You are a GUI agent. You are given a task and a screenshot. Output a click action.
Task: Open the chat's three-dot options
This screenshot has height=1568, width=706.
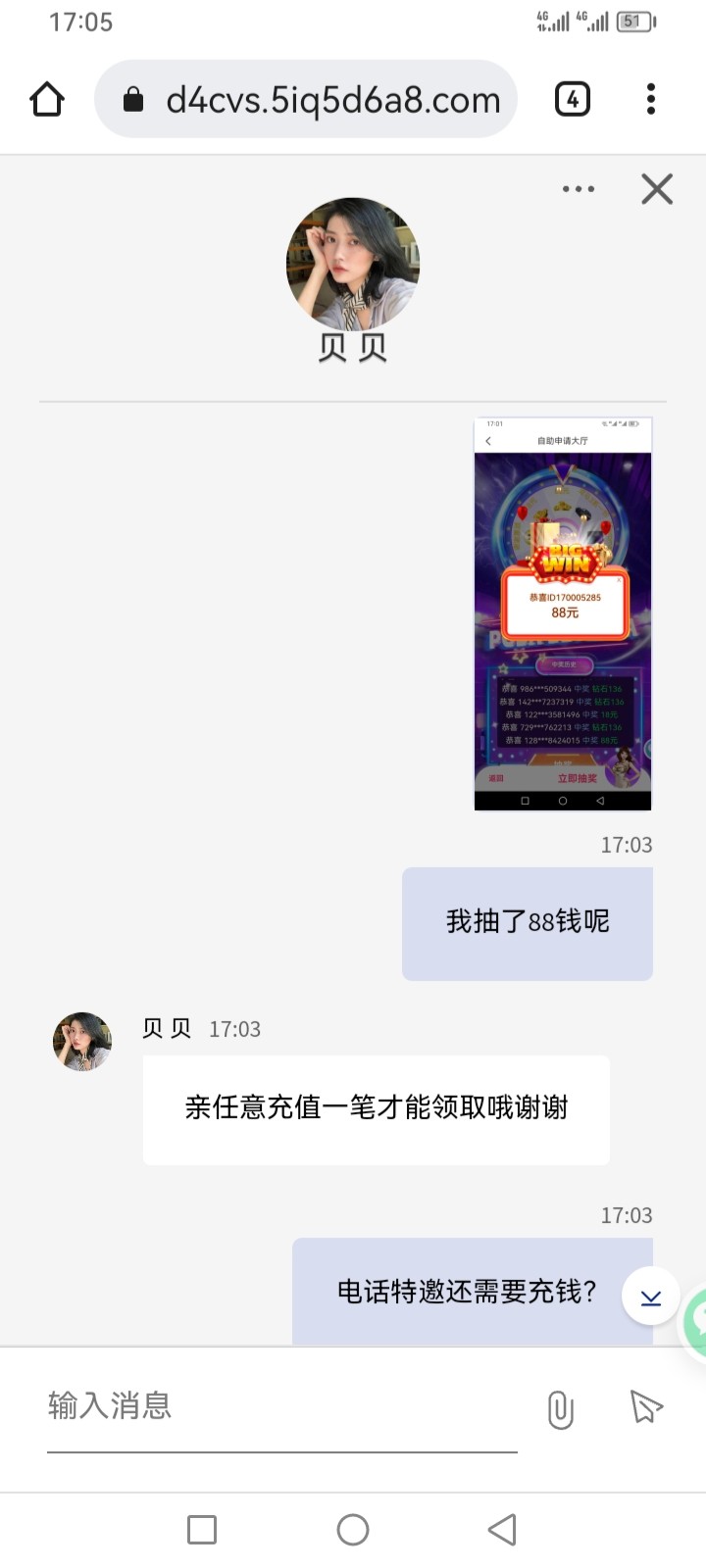(579, 189)
